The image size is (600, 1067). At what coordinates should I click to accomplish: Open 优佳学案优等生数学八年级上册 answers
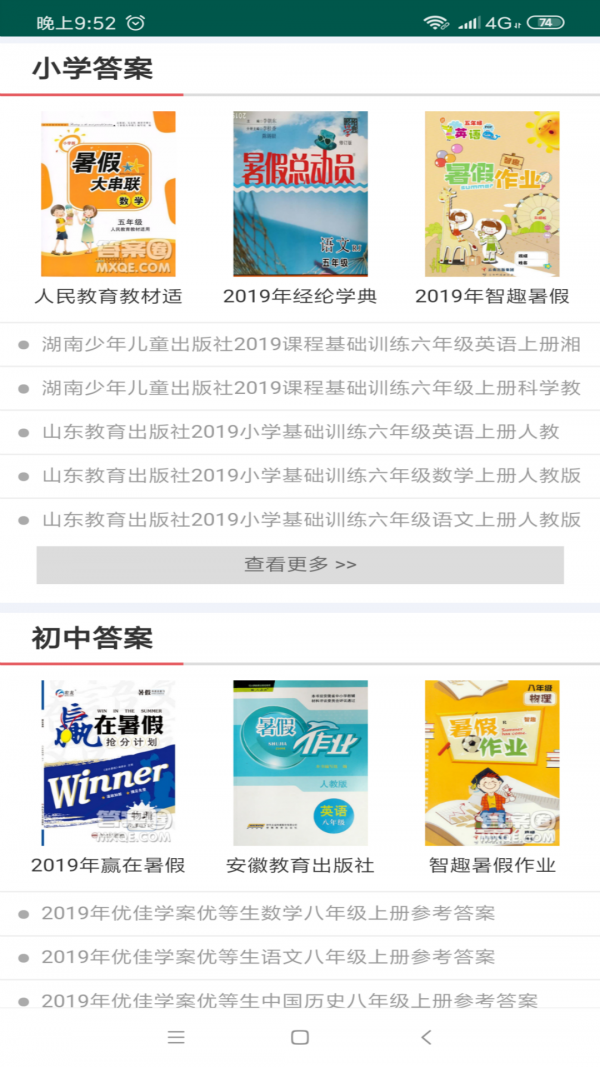[268, 913]
